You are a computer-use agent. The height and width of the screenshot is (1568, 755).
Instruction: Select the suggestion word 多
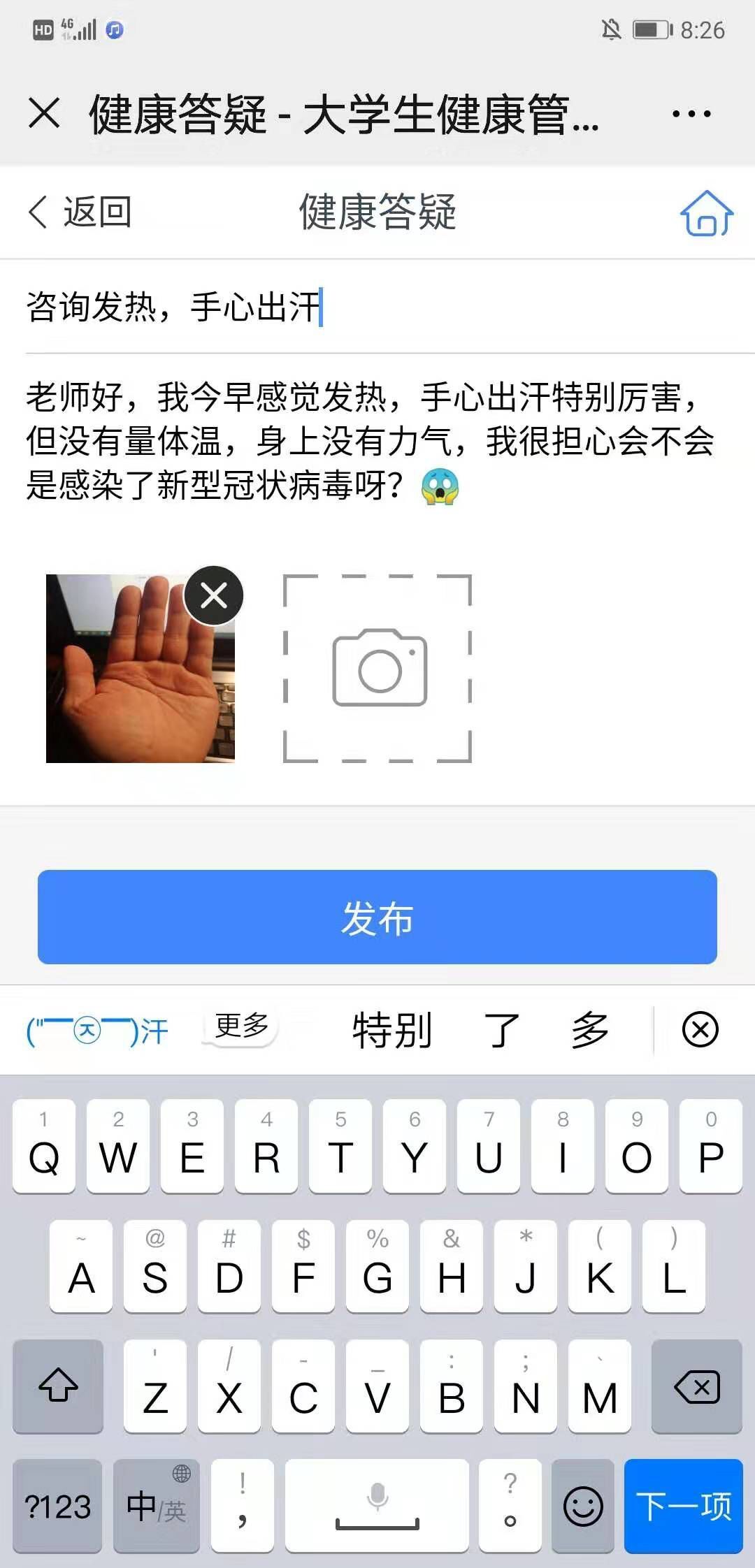click(x=589, y=1030)
